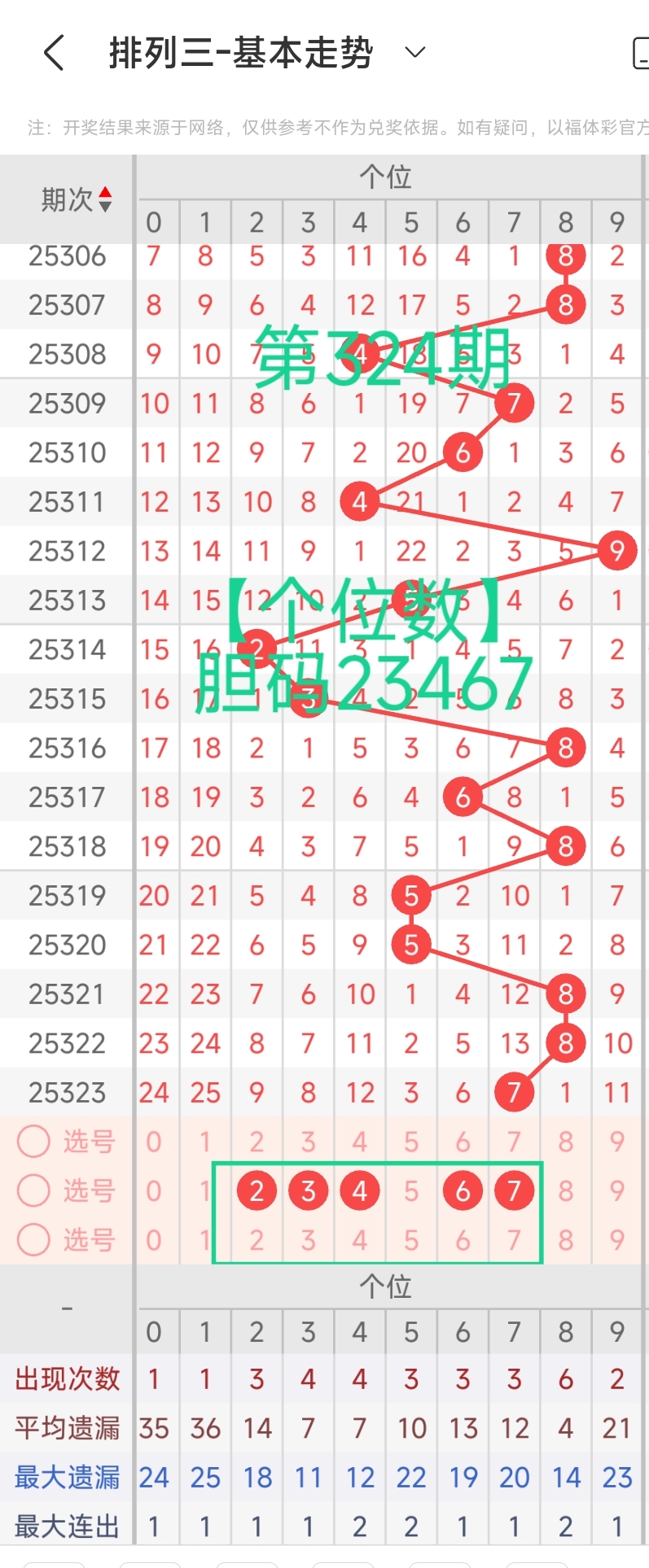
Task: Tap the red ascending sort triangle beside 期次
Action: [107, 190]
